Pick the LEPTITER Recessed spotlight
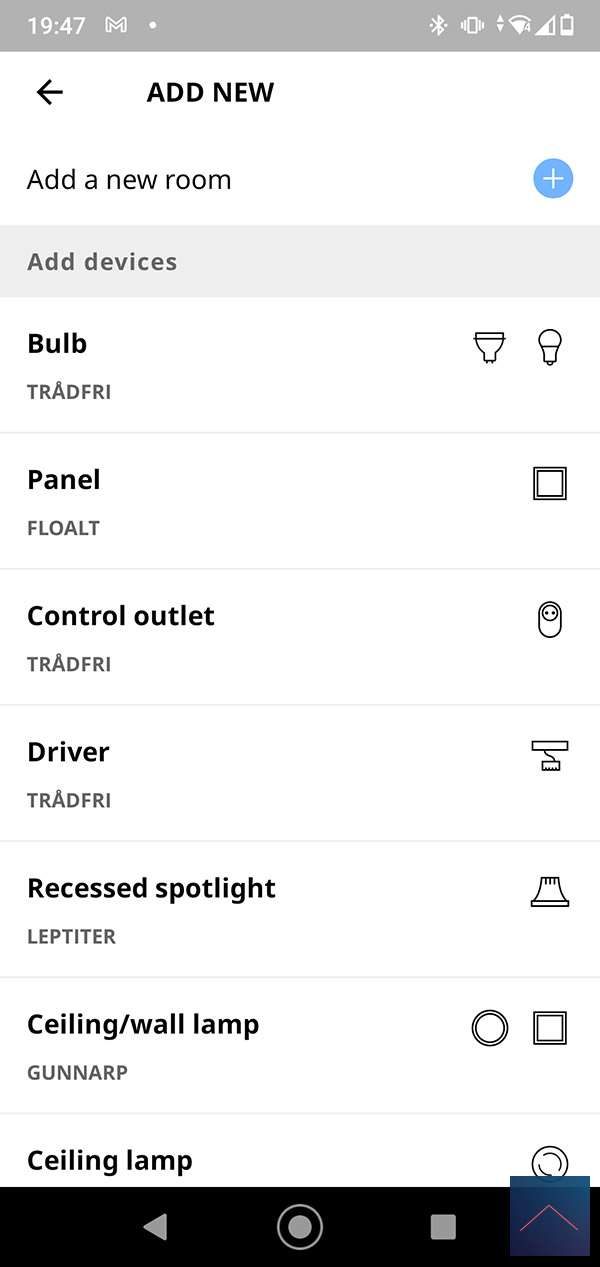 pyautogui.click(x=300, y=909)
